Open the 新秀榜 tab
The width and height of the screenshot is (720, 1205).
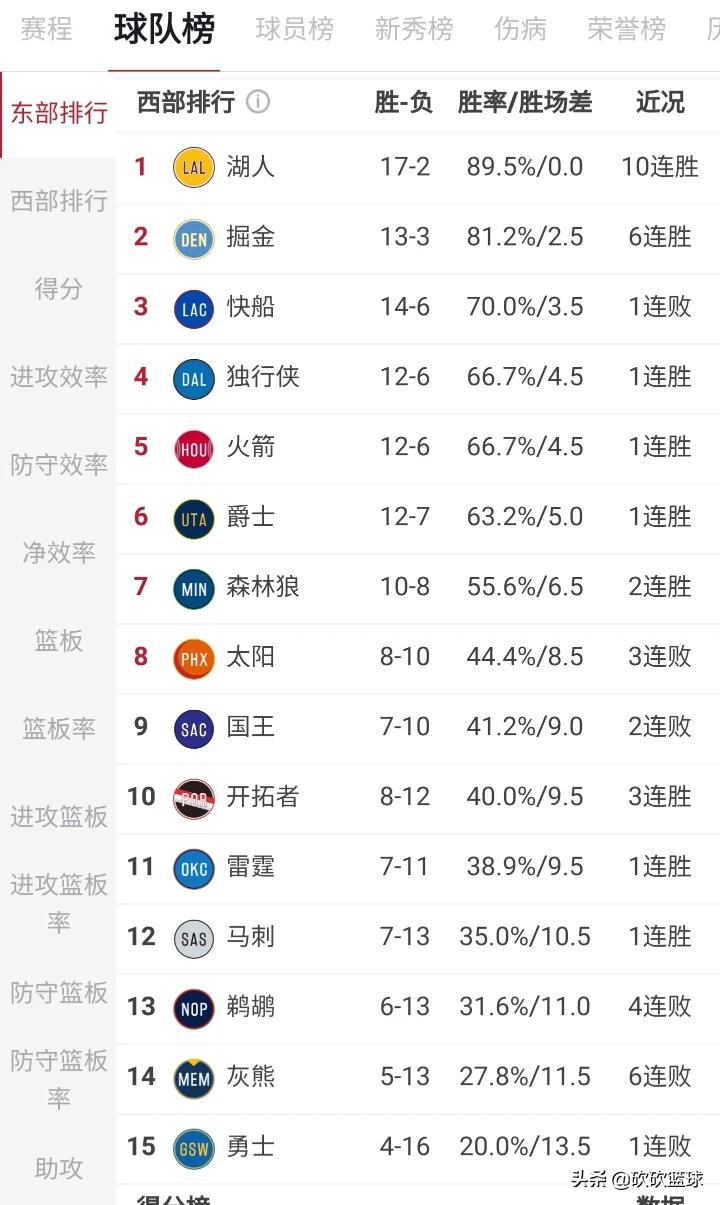point(413,29)
